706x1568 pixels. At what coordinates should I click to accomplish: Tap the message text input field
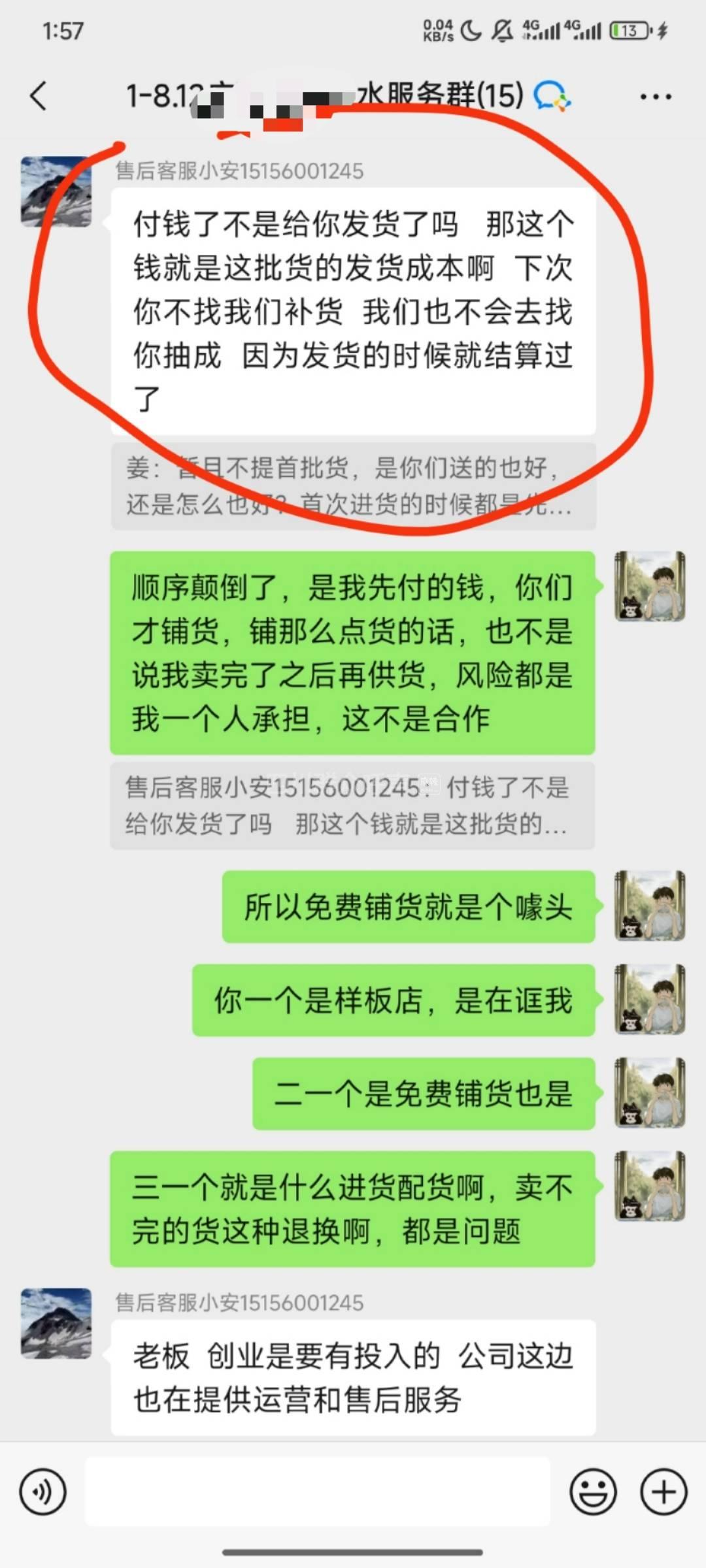(318, 1492)
